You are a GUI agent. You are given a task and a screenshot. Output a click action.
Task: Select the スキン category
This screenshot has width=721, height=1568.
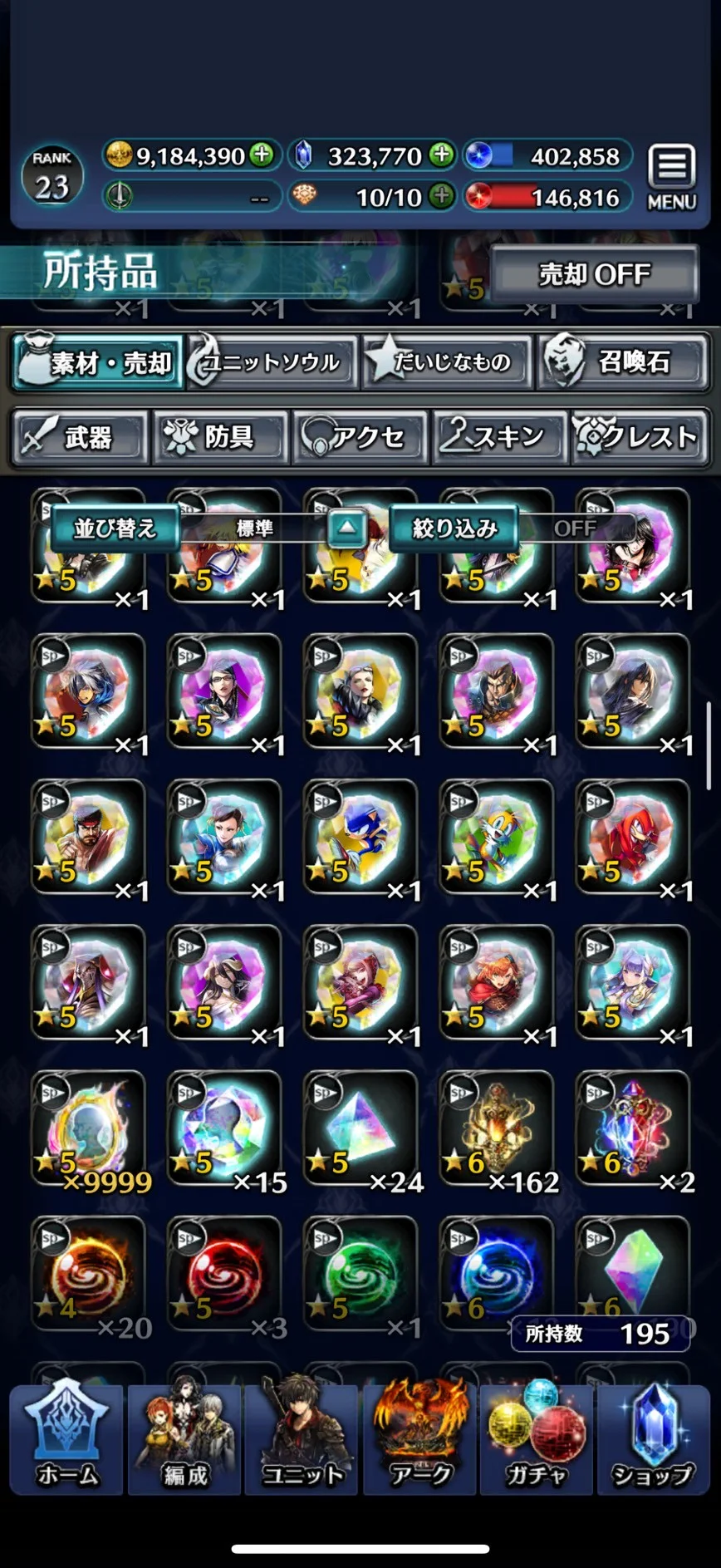[x=499, y=437]
